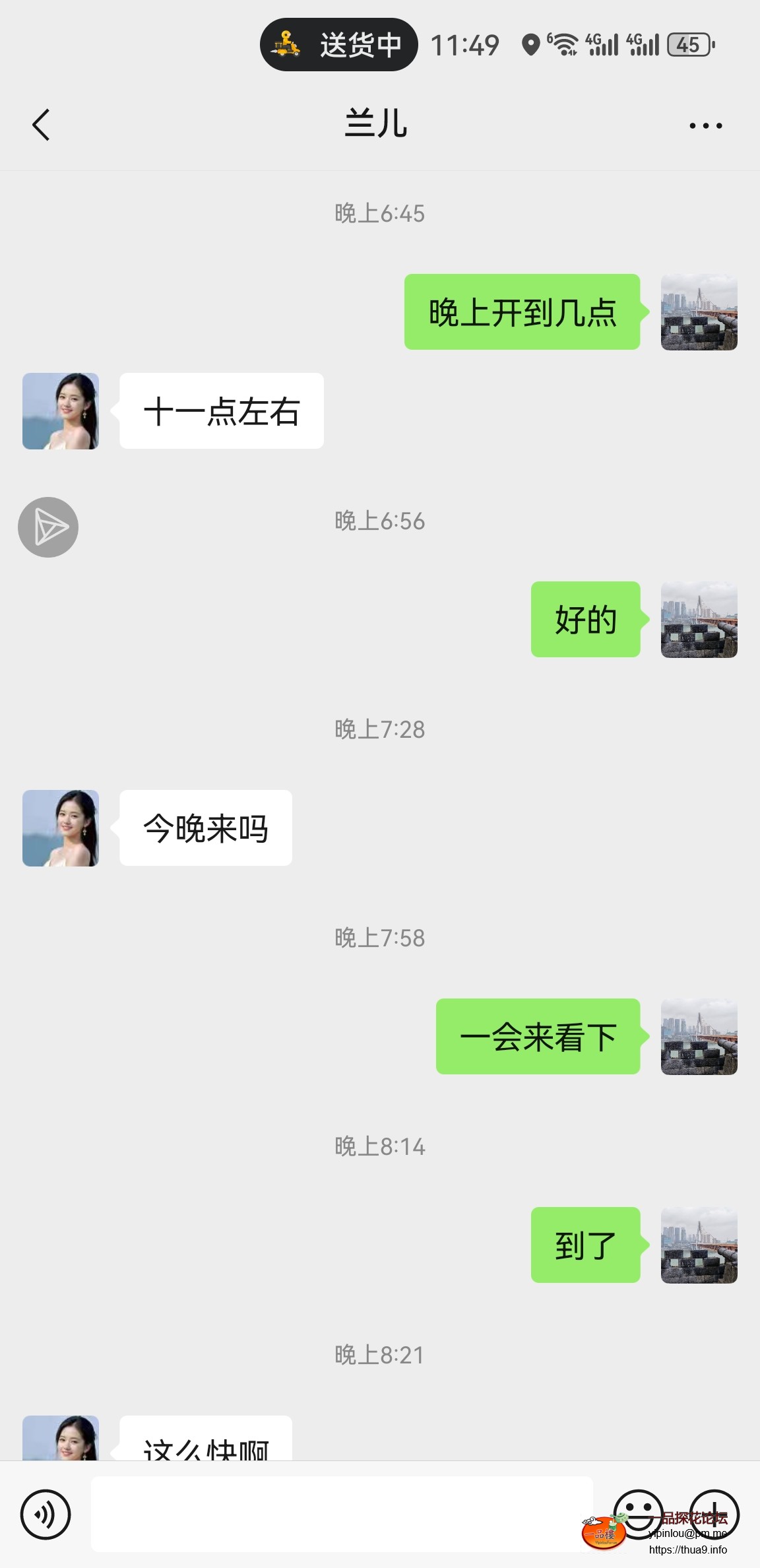Screen dimensions: 760x1568
Task: Tap the 晚上7:28 timestamp
Action: (x=379, y=730)
